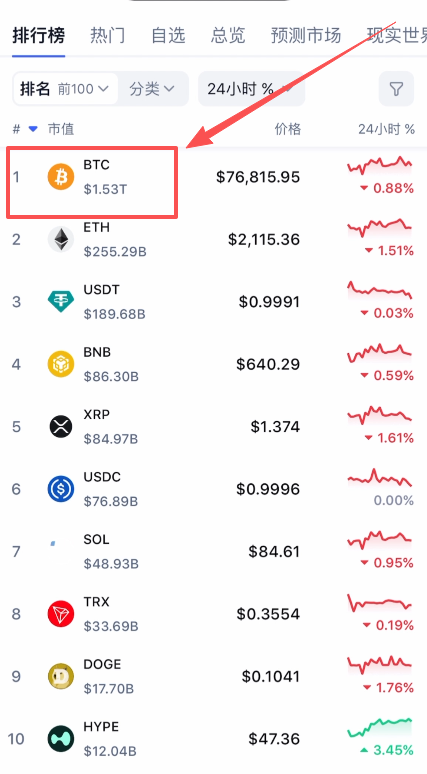View the USDT listing
Screen dimensions: 427x774
click(213, 302)
